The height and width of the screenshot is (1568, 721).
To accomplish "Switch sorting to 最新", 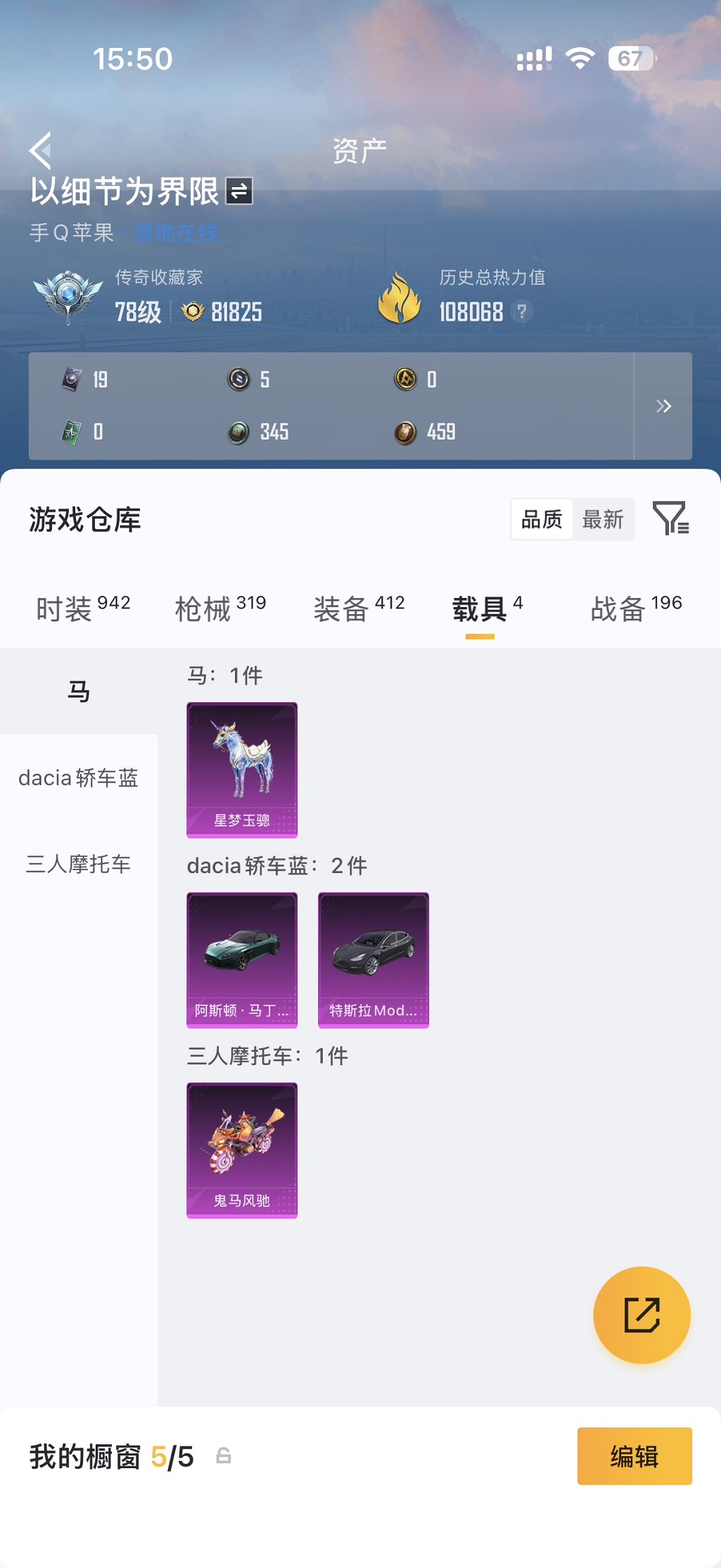I will (603, 519).
